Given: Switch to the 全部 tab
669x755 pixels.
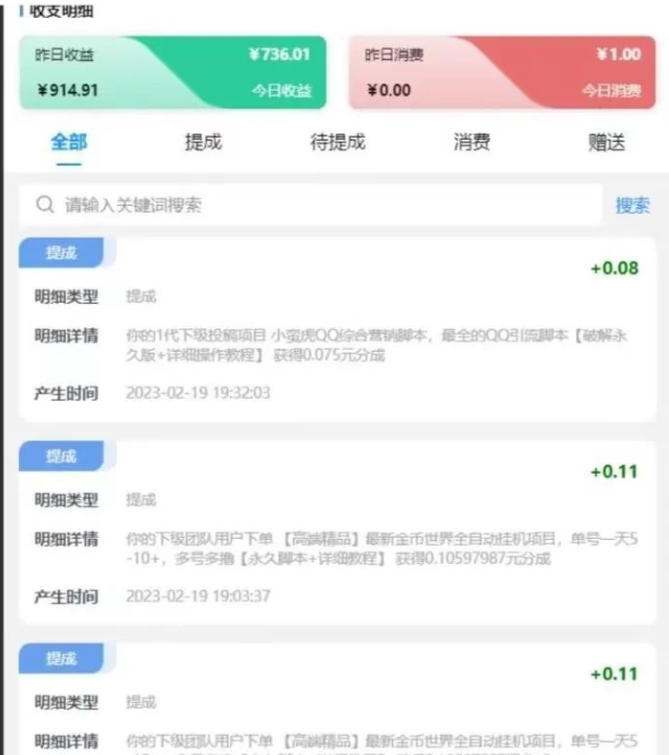Looking at the screenshot, I should pyautogui.click(x=69, y=142).
